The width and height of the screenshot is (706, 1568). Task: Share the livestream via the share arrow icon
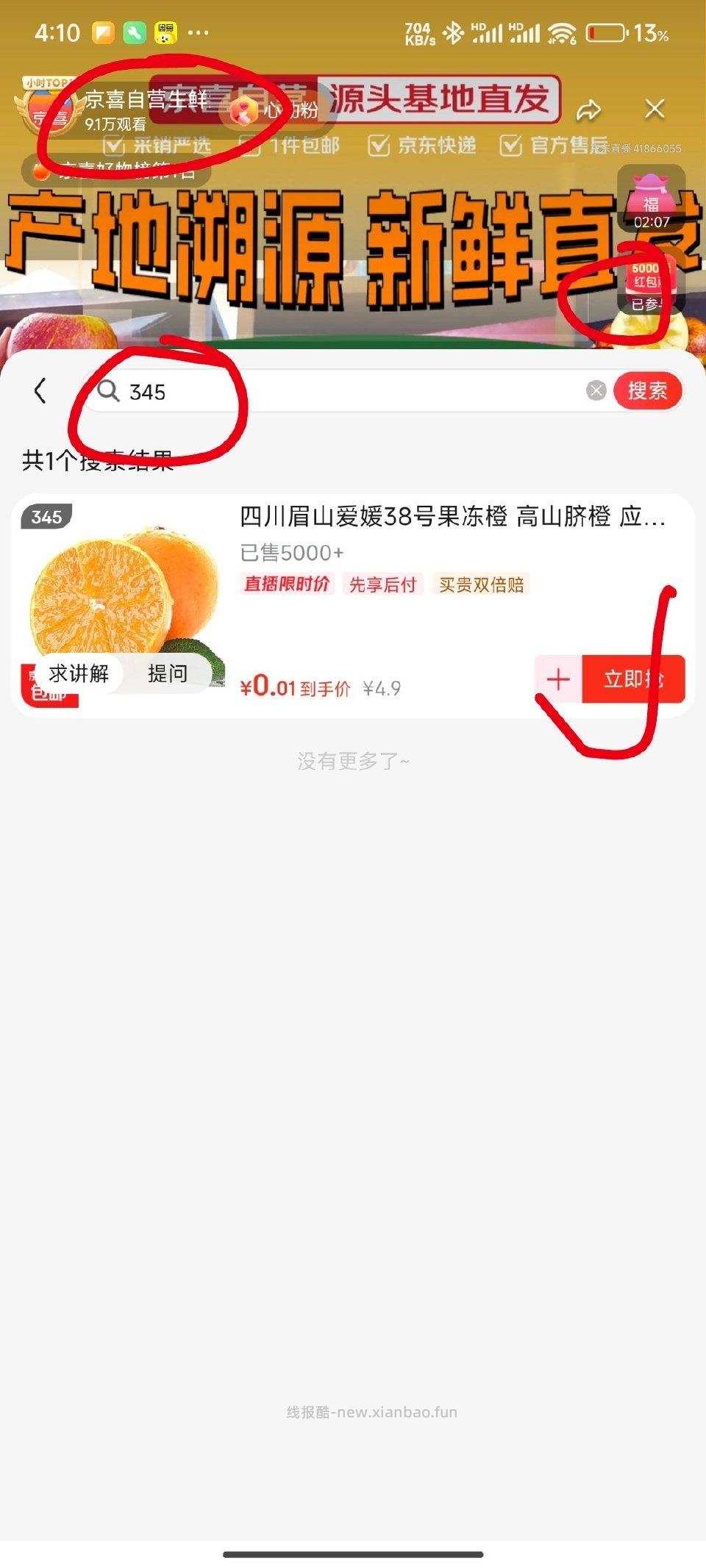(590, 109)
